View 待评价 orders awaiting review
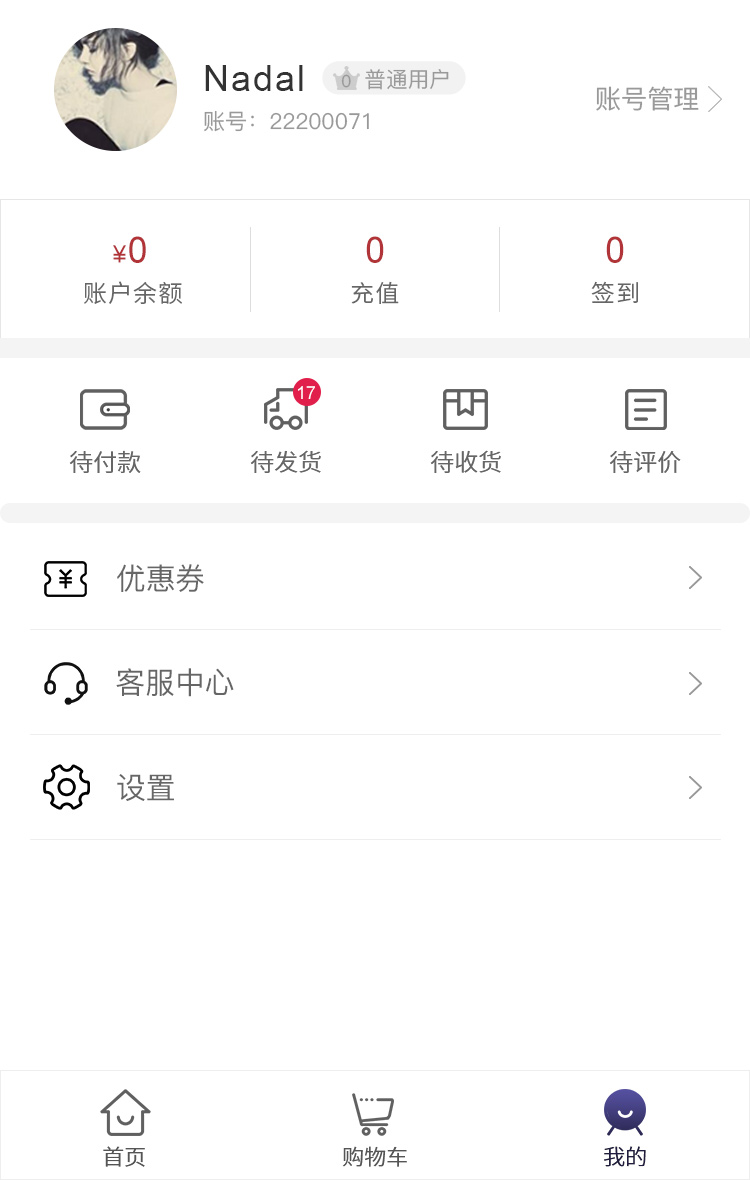Viewport: 750px width, 1180px height. pyautogui.click(x=645, y=431)
